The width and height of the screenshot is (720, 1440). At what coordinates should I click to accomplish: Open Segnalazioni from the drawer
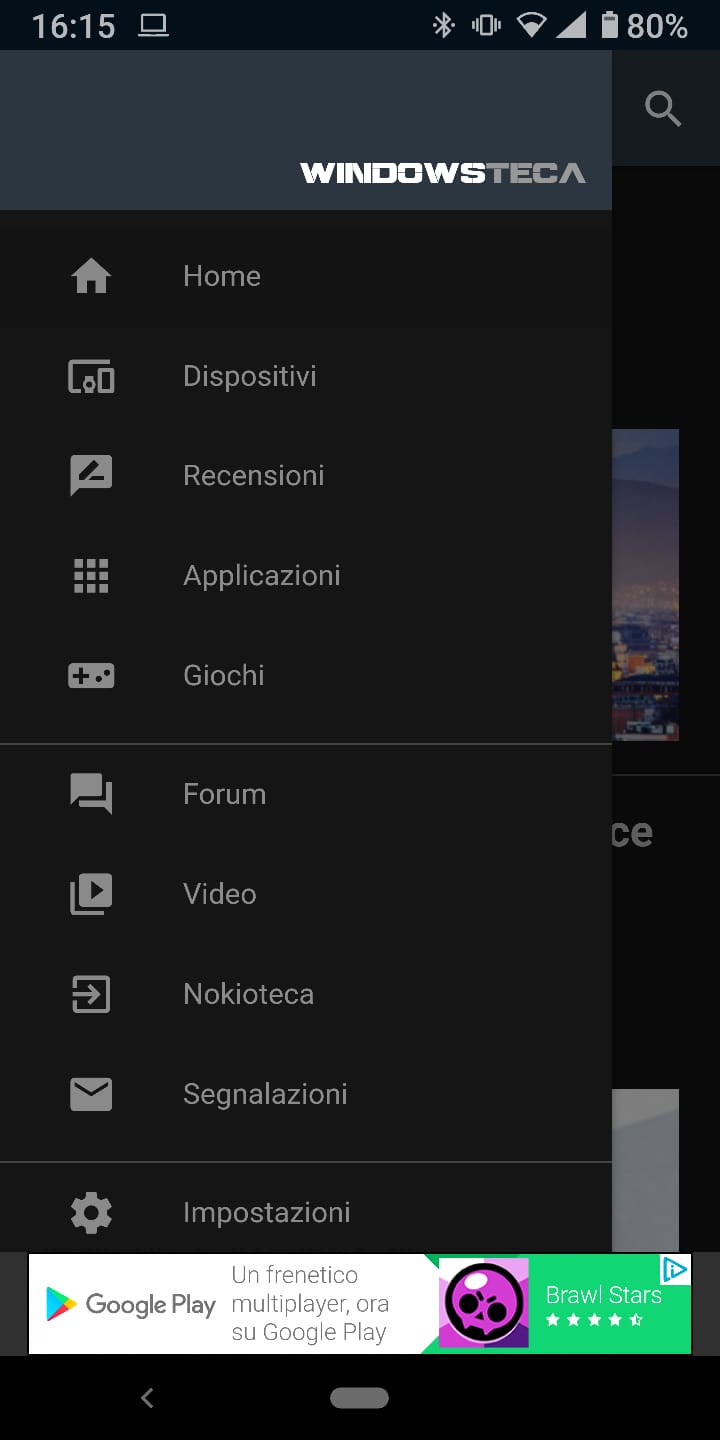[x=306, y=1094]
